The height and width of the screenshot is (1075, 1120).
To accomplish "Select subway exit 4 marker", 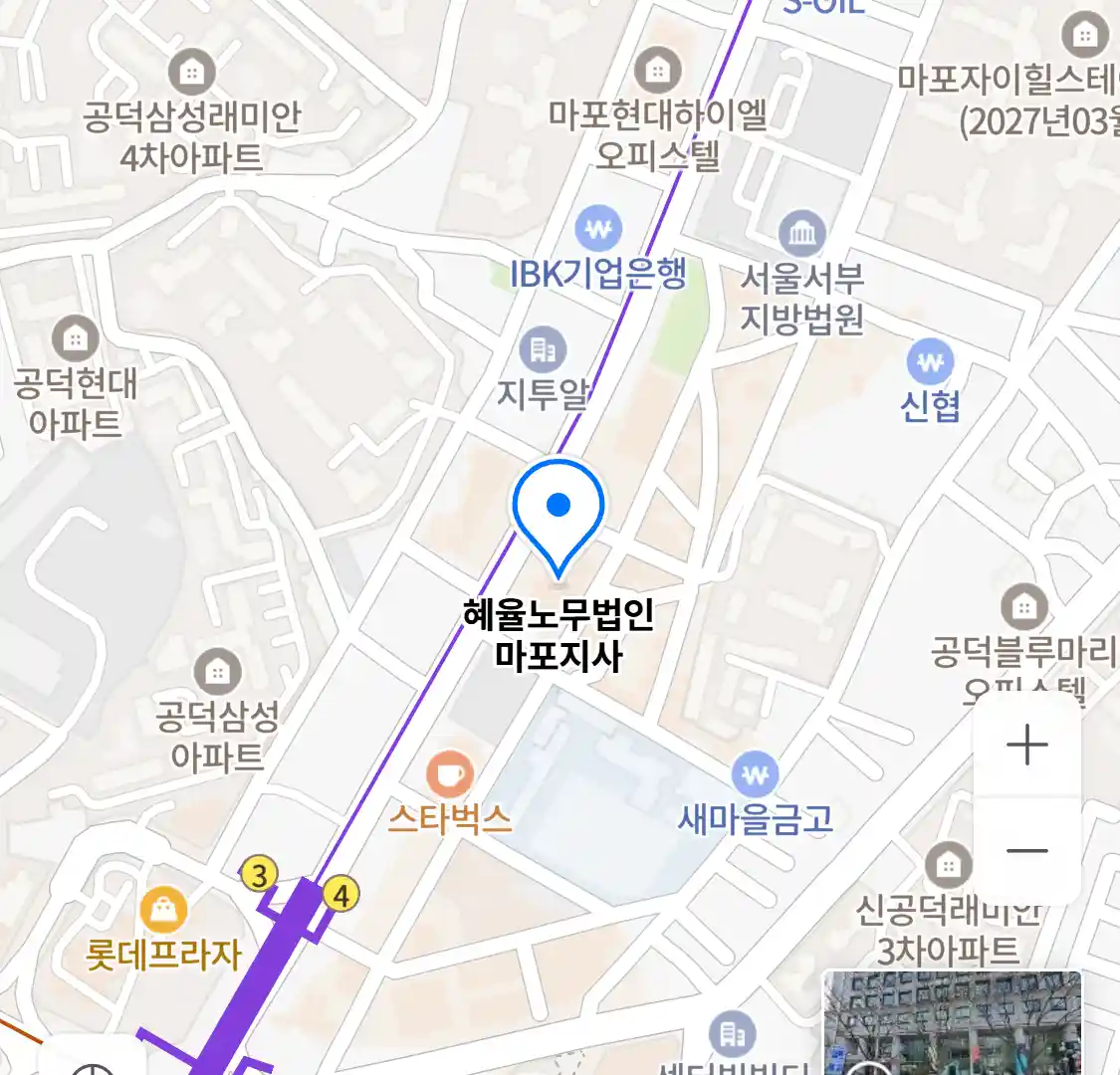I will [x=340, y=895].
